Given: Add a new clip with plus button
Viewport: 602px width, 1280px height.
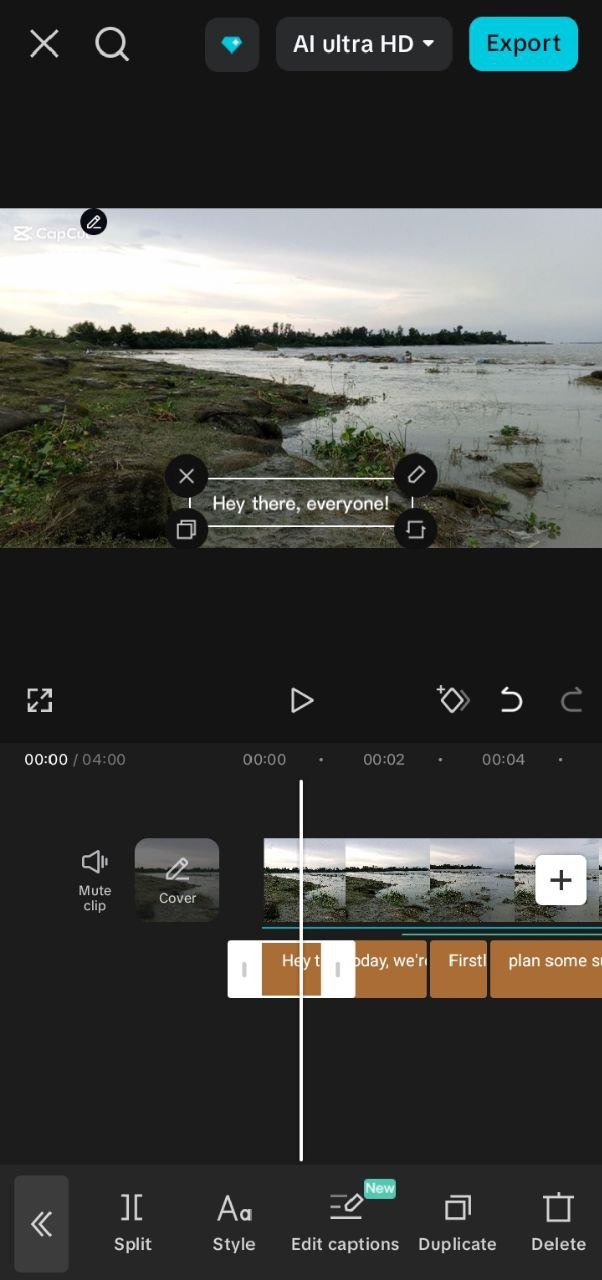Looking at the screenshot, I should tap(561, 880).
